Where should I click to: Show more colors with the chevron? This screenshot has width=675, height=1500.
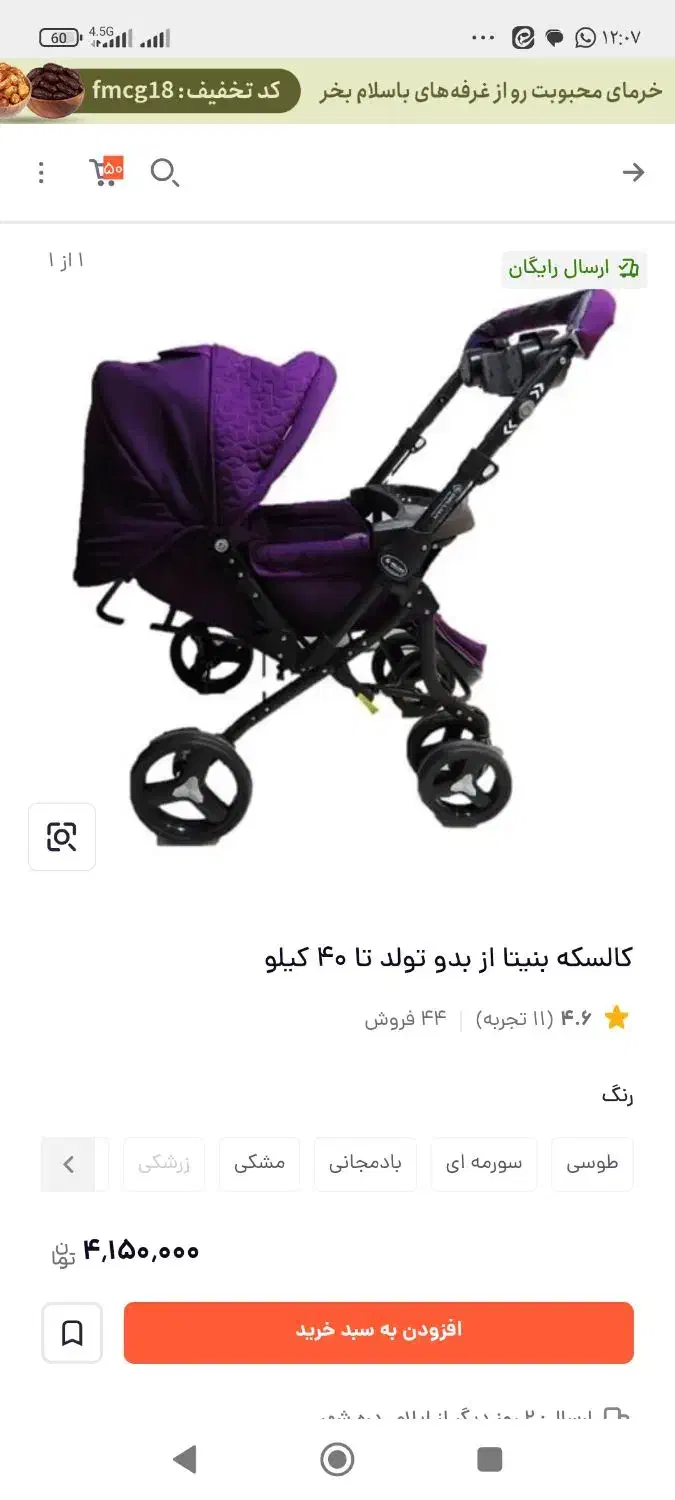(x=69, y=1164)
